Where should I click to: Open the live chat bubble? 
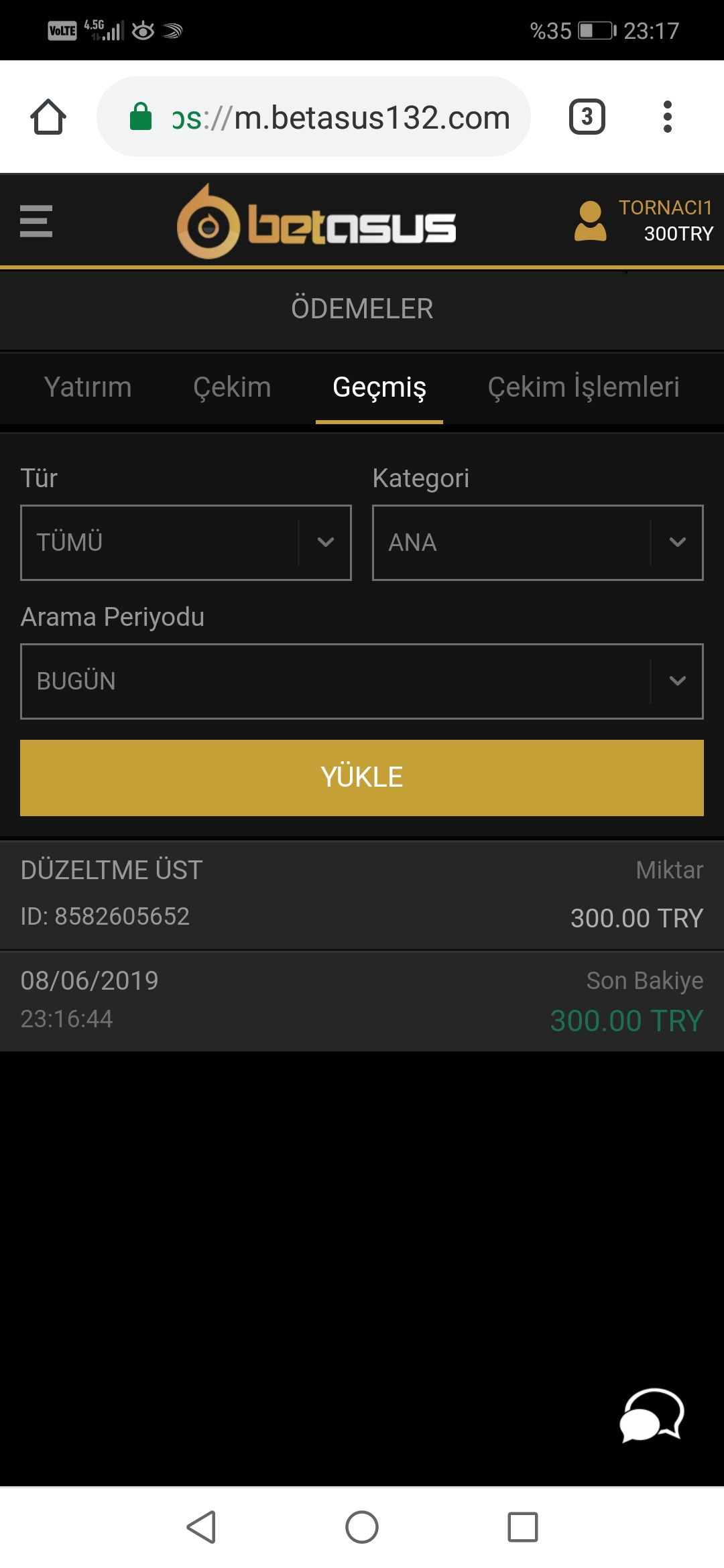click(652, 1415)
